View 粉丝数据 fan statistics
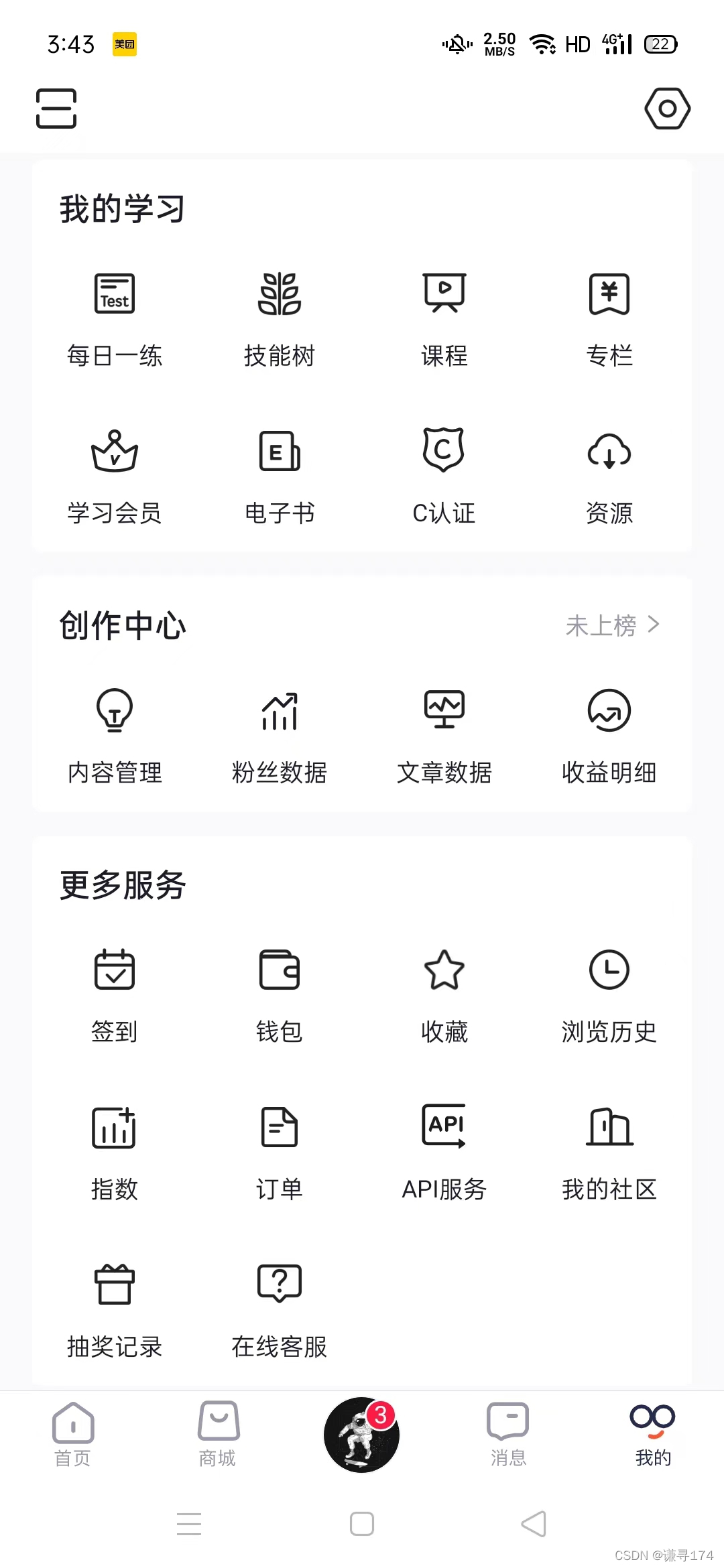The width and height of the screenshot is (724, 1568). [280, 736]
